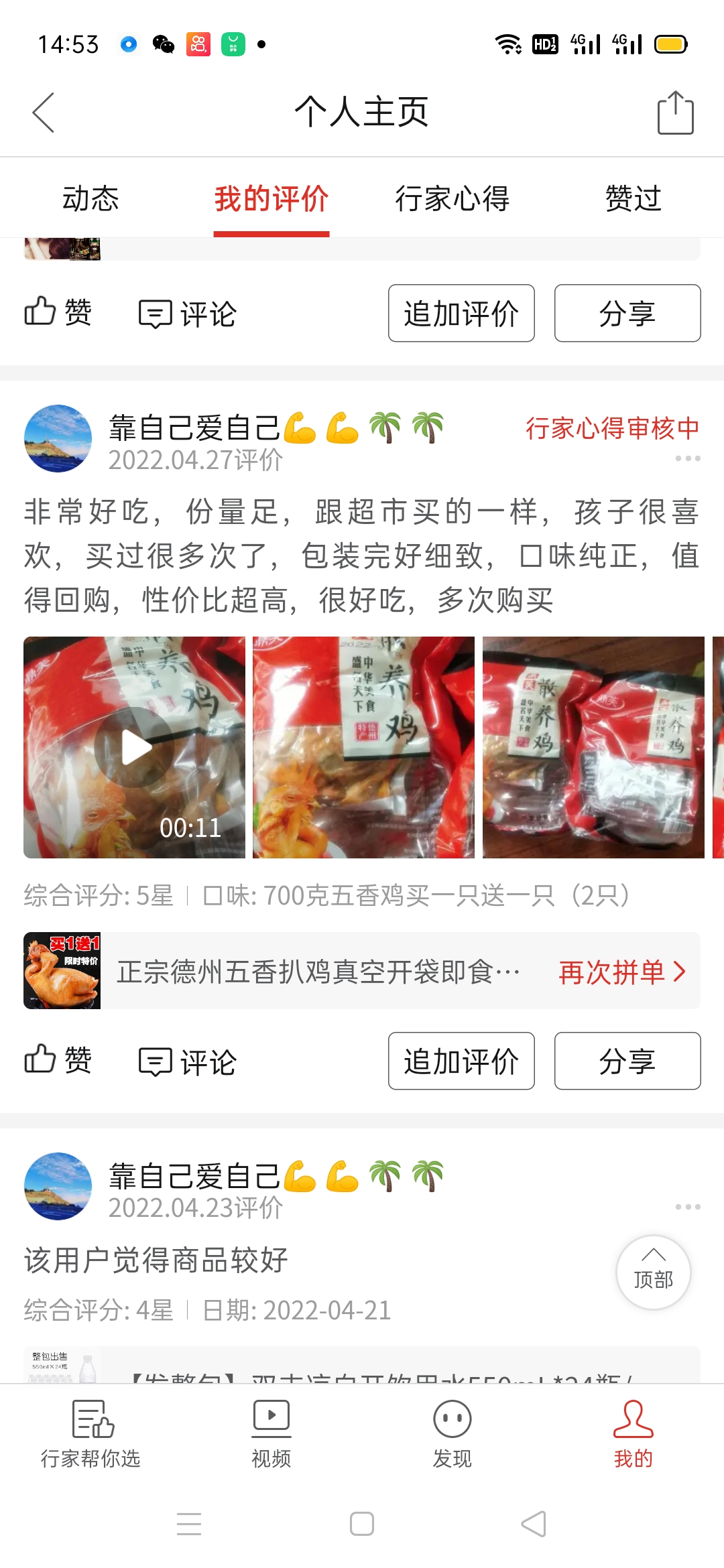This screenshot has height=1568, width=724.
Task: View the second photo of the chicken review
Action: point(363,747)
